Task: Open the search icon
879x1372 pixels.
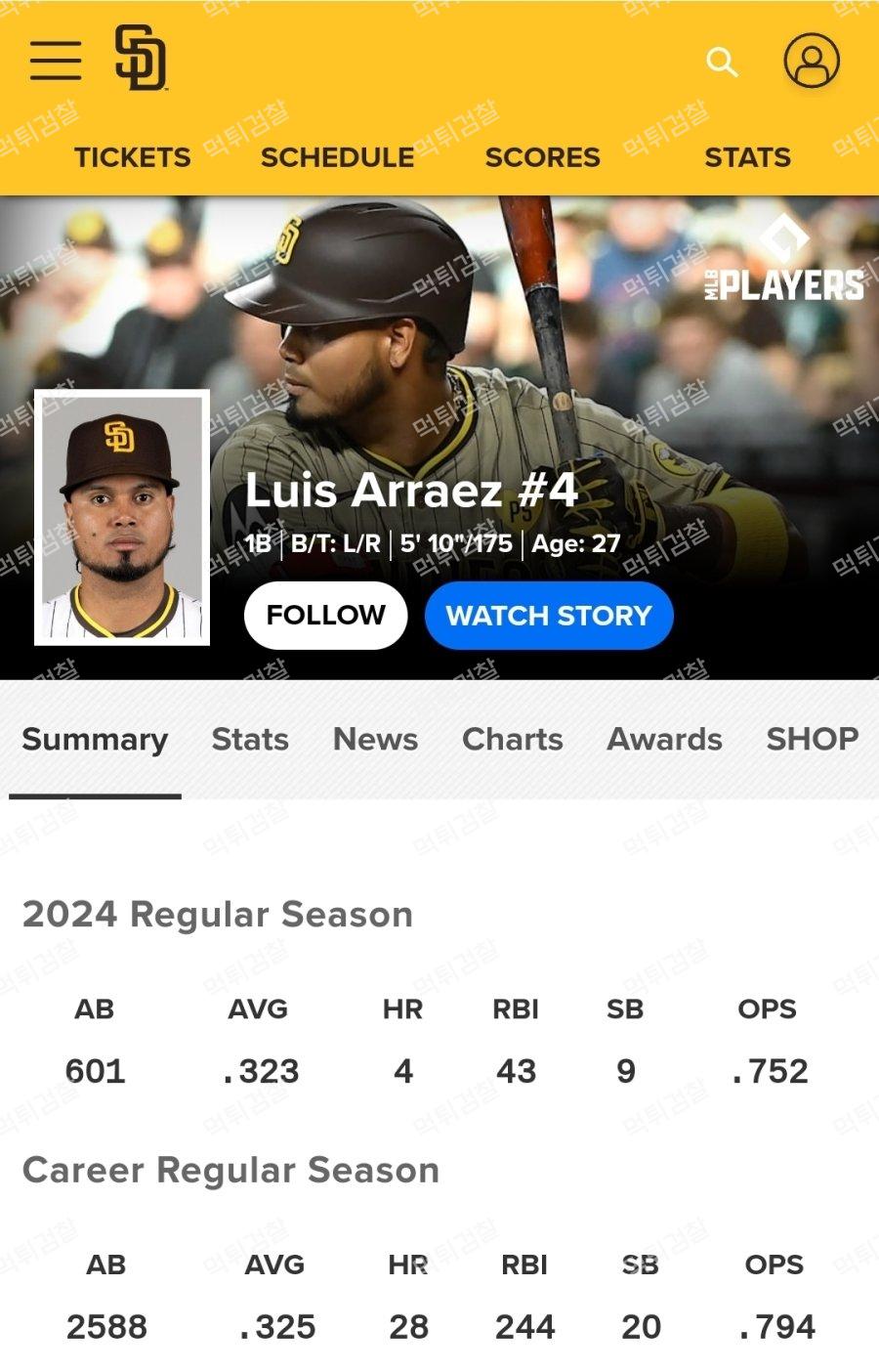Action: point(722,62)
